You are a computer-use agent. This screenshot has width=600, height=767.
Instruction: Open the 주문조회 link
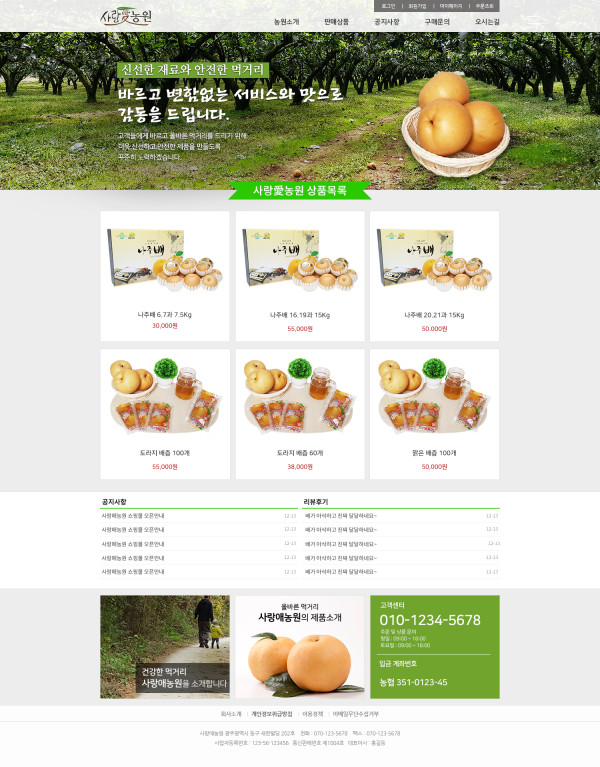(484, 6)
